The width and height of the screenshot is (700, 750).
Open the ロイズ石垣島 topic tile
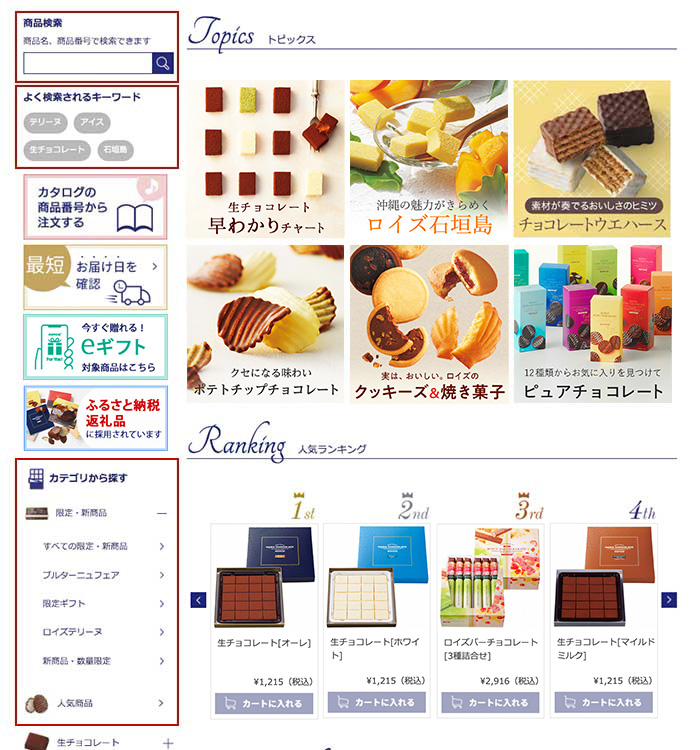(428, 159)
